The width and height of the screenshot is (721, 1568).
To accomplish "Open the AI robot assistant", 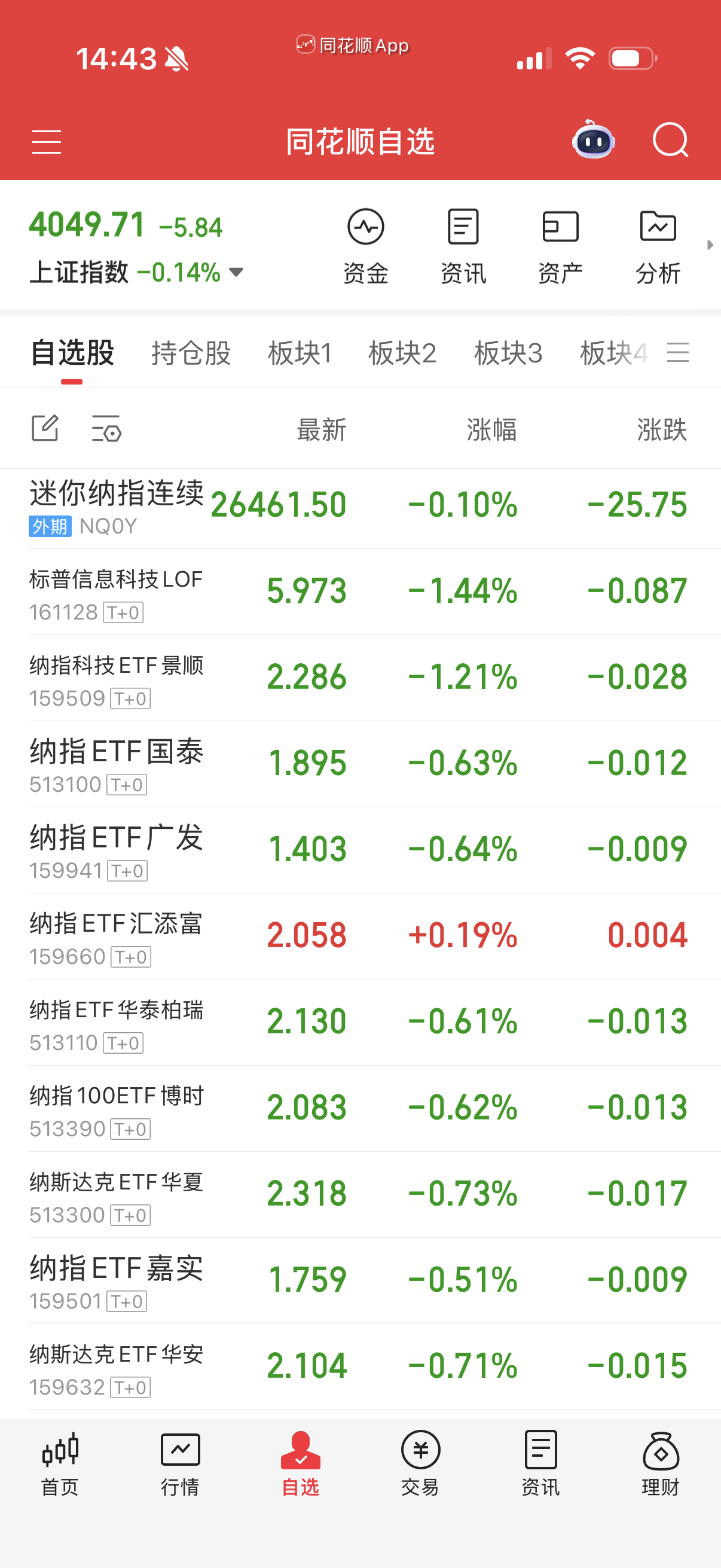I will click(593, 141).
